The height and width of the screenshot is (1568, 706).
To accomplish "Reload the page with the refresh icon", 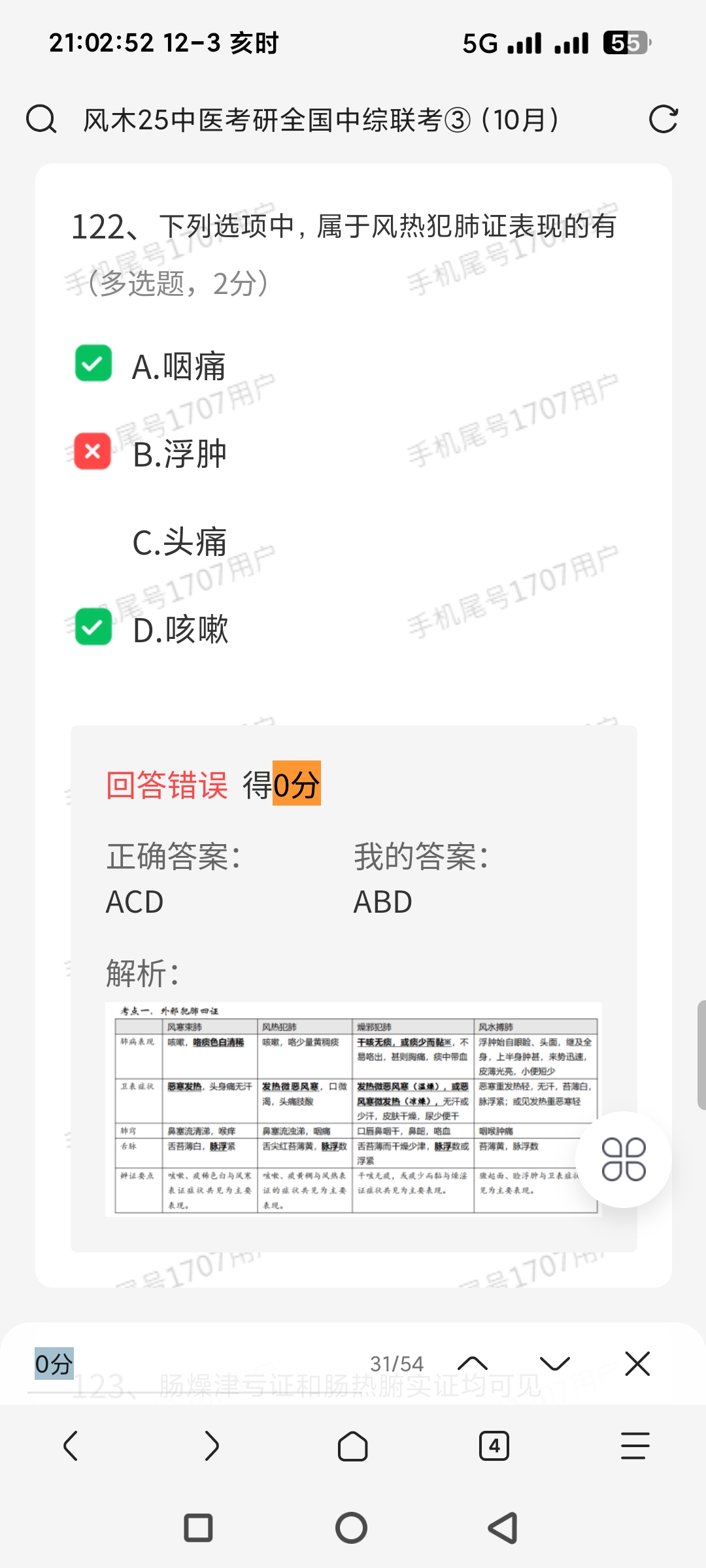I will tap(663, 120).
